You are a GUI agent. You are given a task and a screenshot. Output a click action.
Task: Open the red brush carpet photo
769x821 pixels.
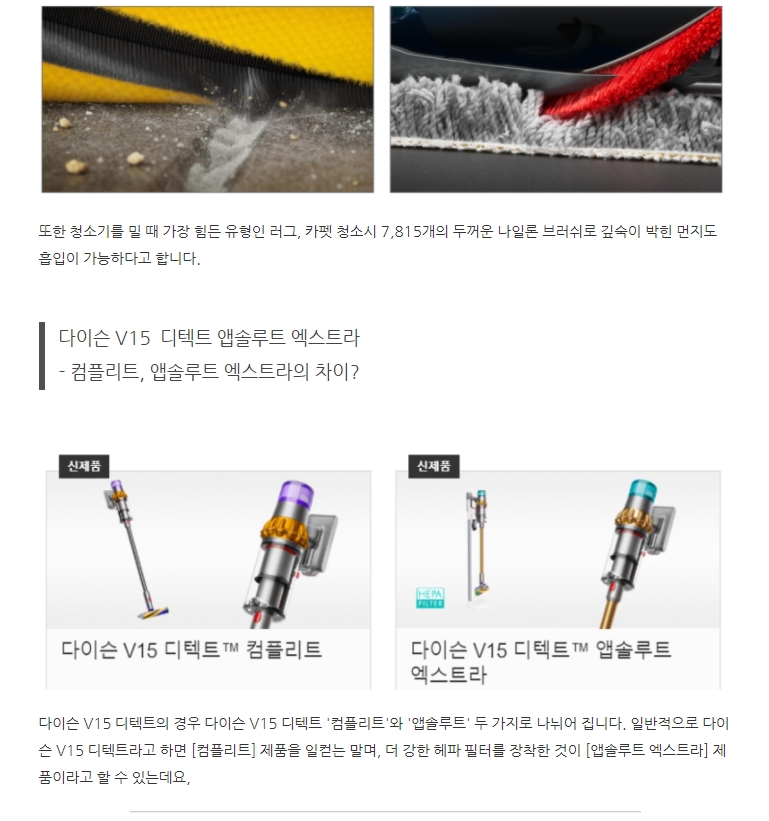click(555, 99)
